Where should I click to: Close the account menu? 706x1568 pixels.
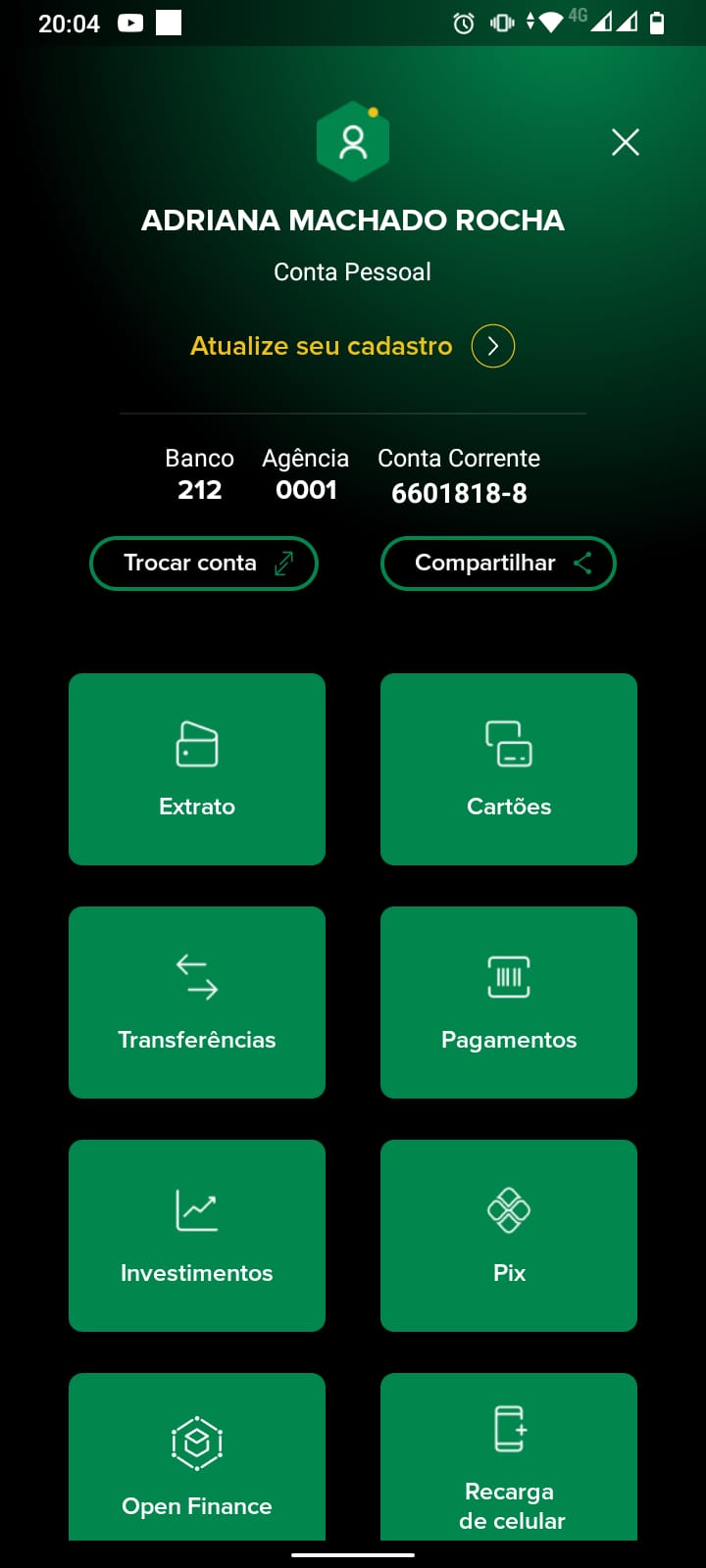(625, 143)
